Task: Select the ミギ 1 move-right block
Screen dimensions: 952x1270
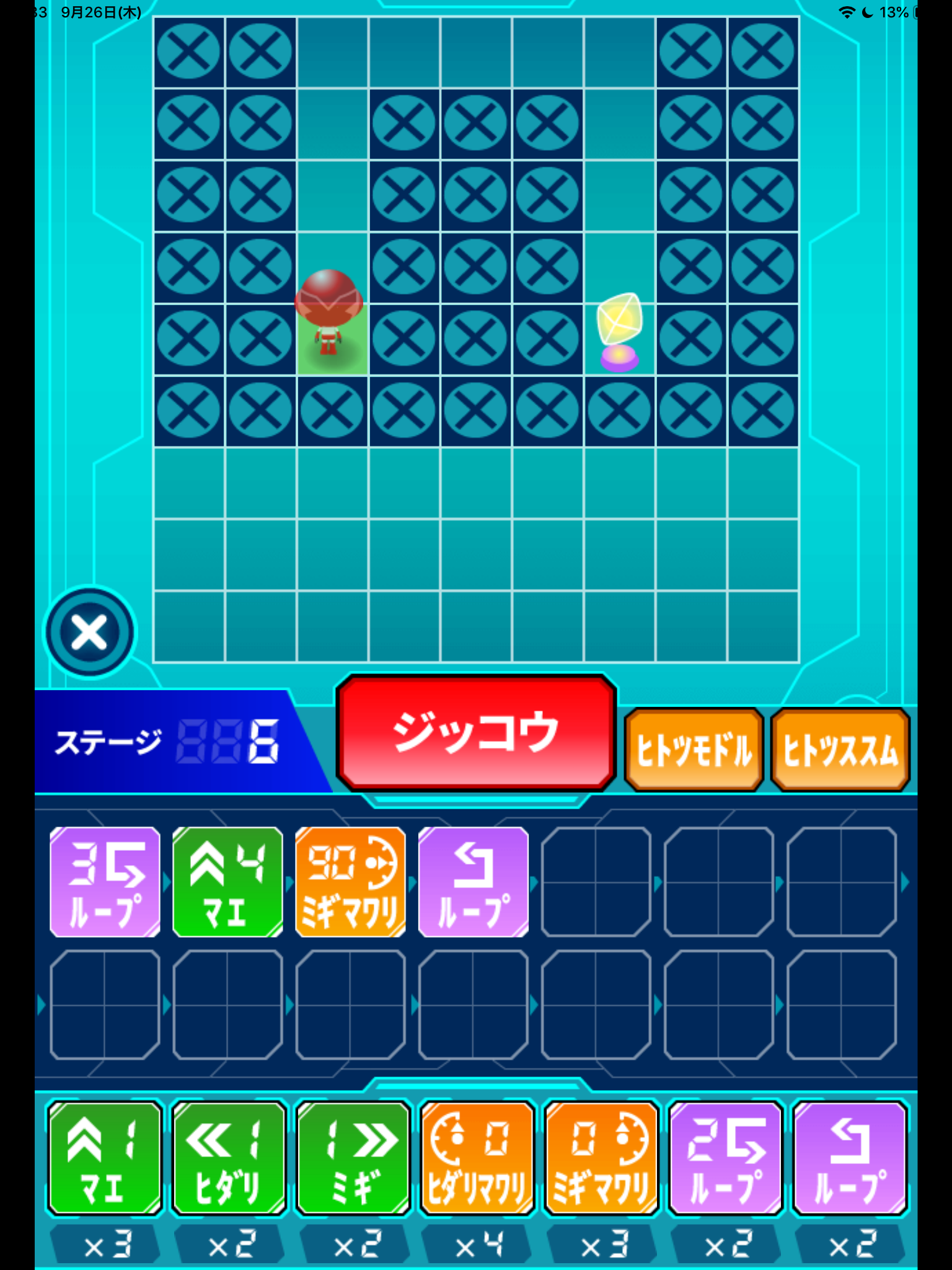Action: coord(353,1158)
